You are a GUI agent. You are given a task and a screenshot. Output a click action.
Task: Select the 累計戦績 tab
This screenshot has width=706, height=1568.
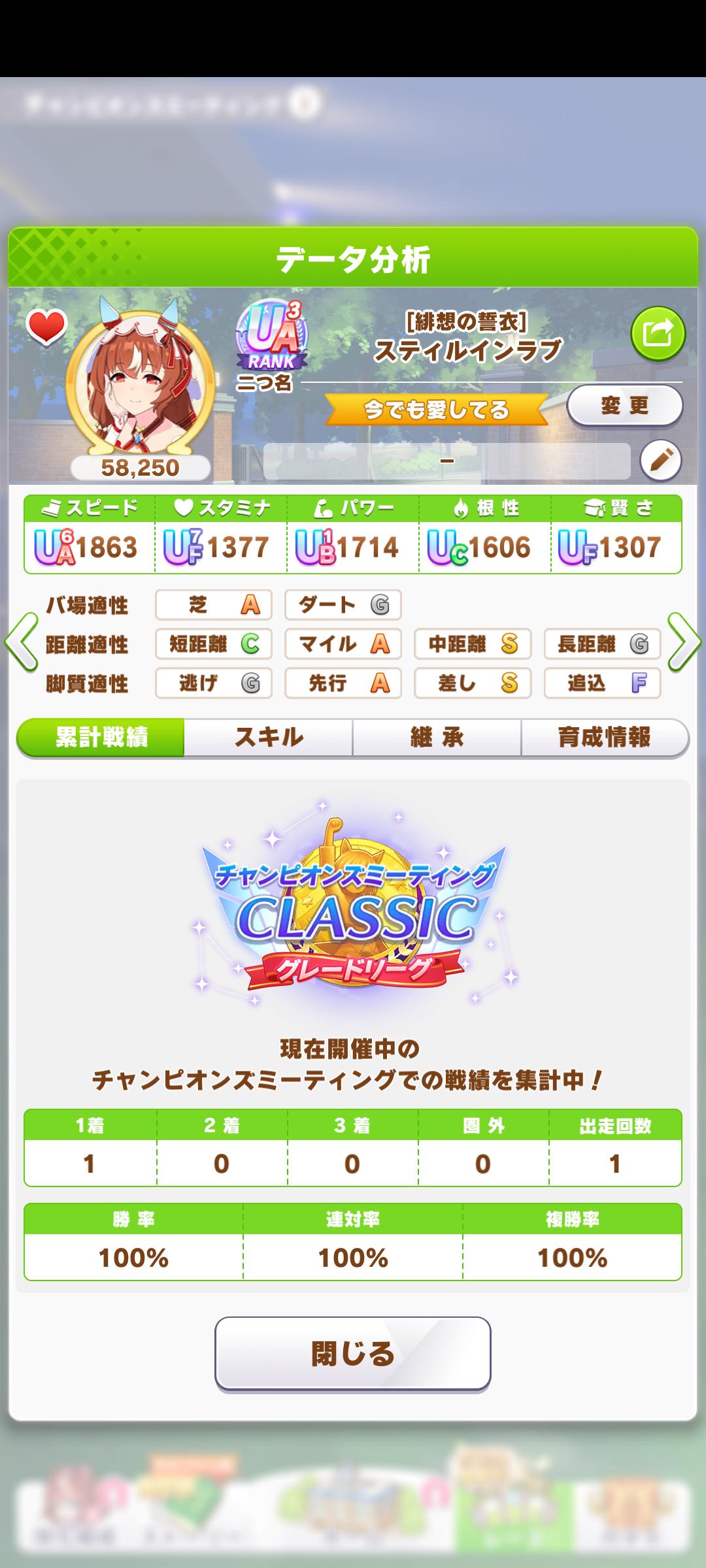click(101, 738)
